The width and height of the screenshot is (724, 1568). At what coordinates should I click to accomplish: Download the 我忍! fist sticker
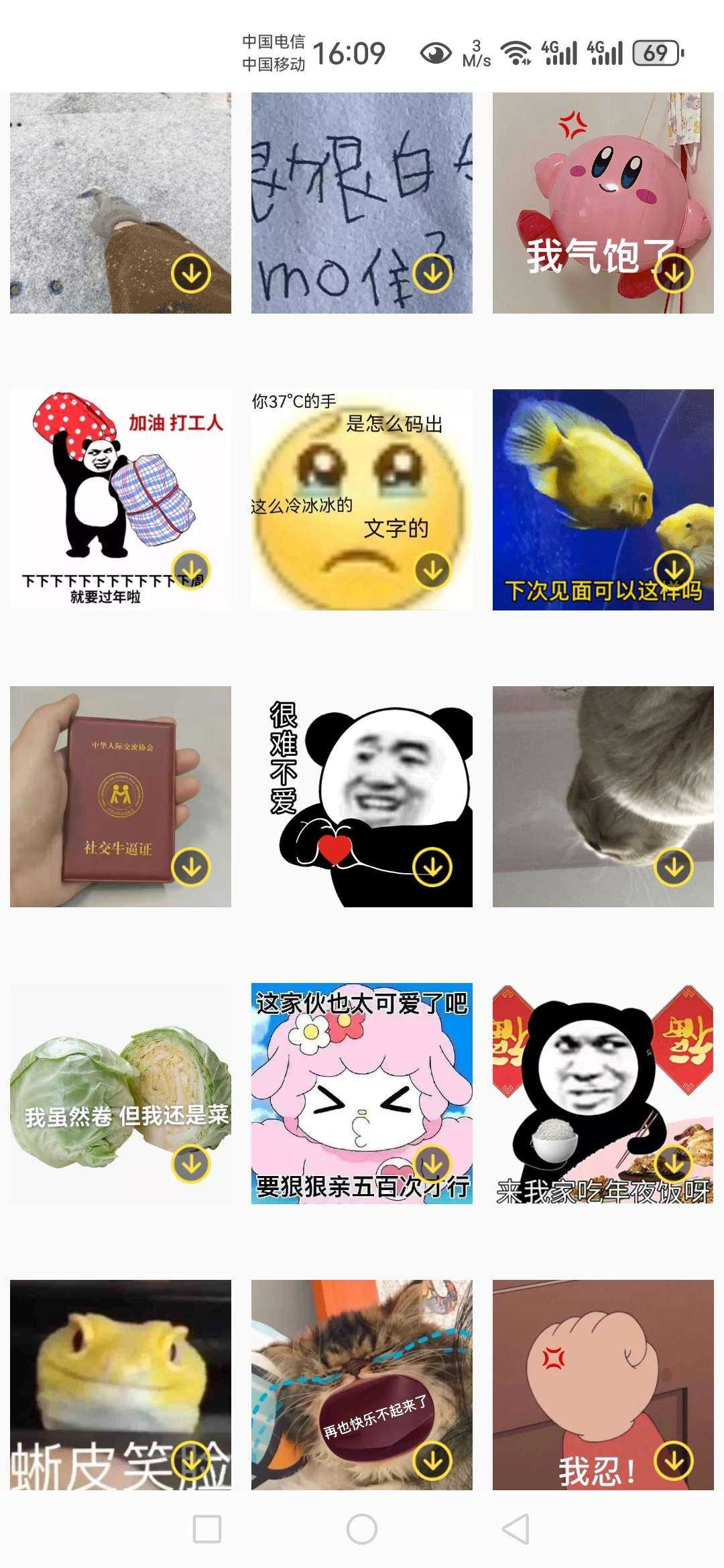point(673,1461)
